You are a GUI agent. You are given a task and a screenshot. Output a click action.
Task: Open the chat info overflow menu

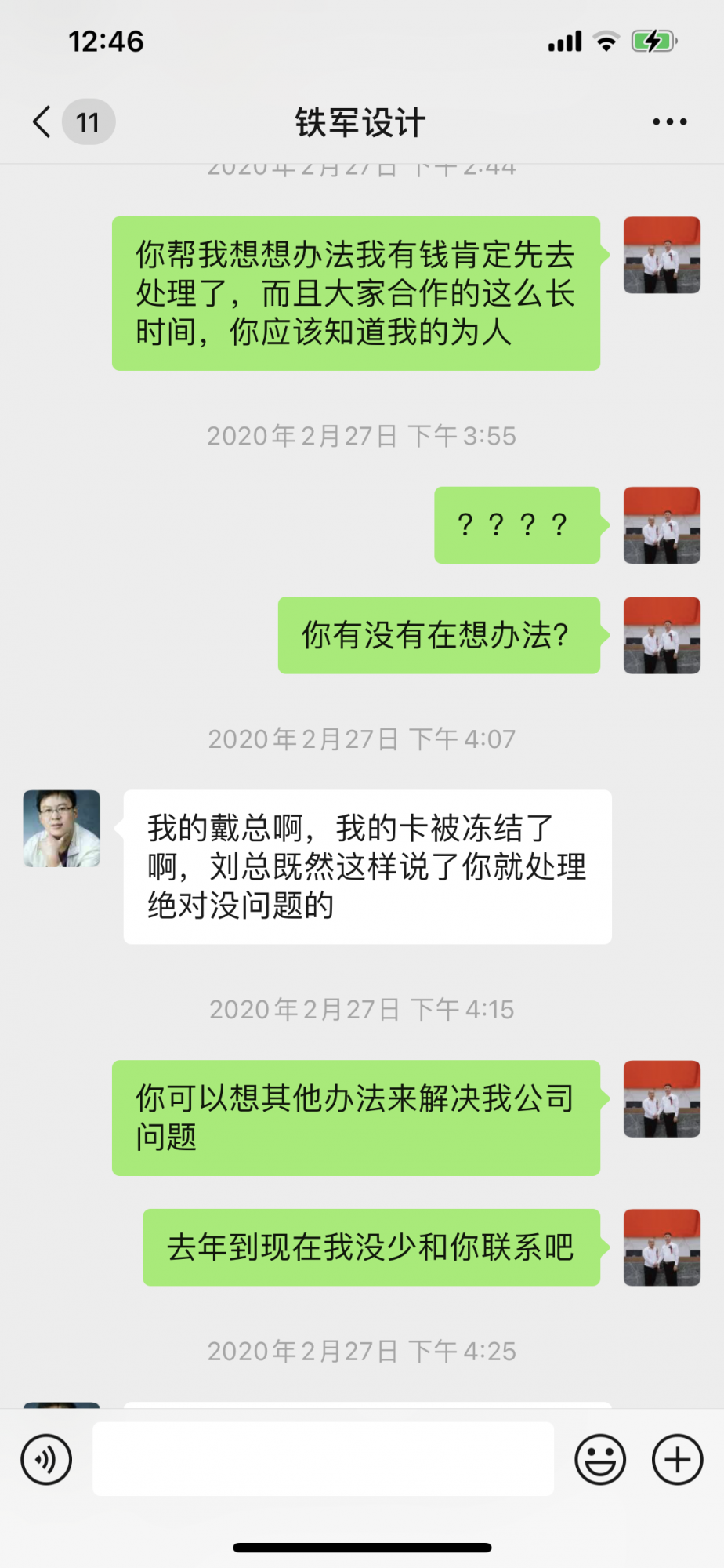point(669,122)
